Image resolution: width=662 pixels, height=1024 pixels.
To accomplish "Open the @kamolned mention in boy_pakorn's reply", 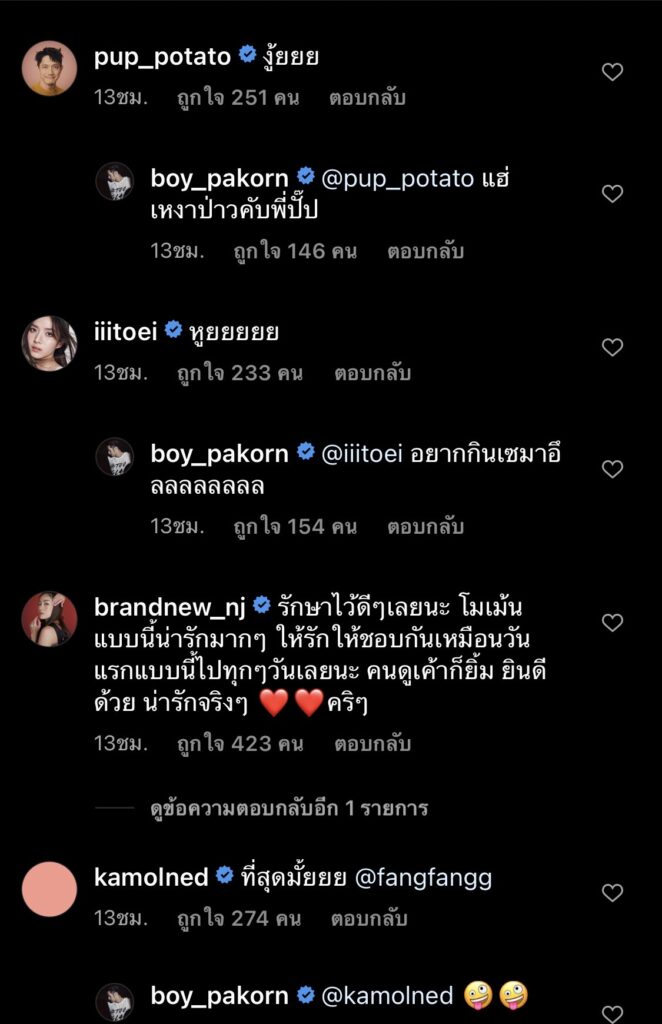I will pos(387,995).
